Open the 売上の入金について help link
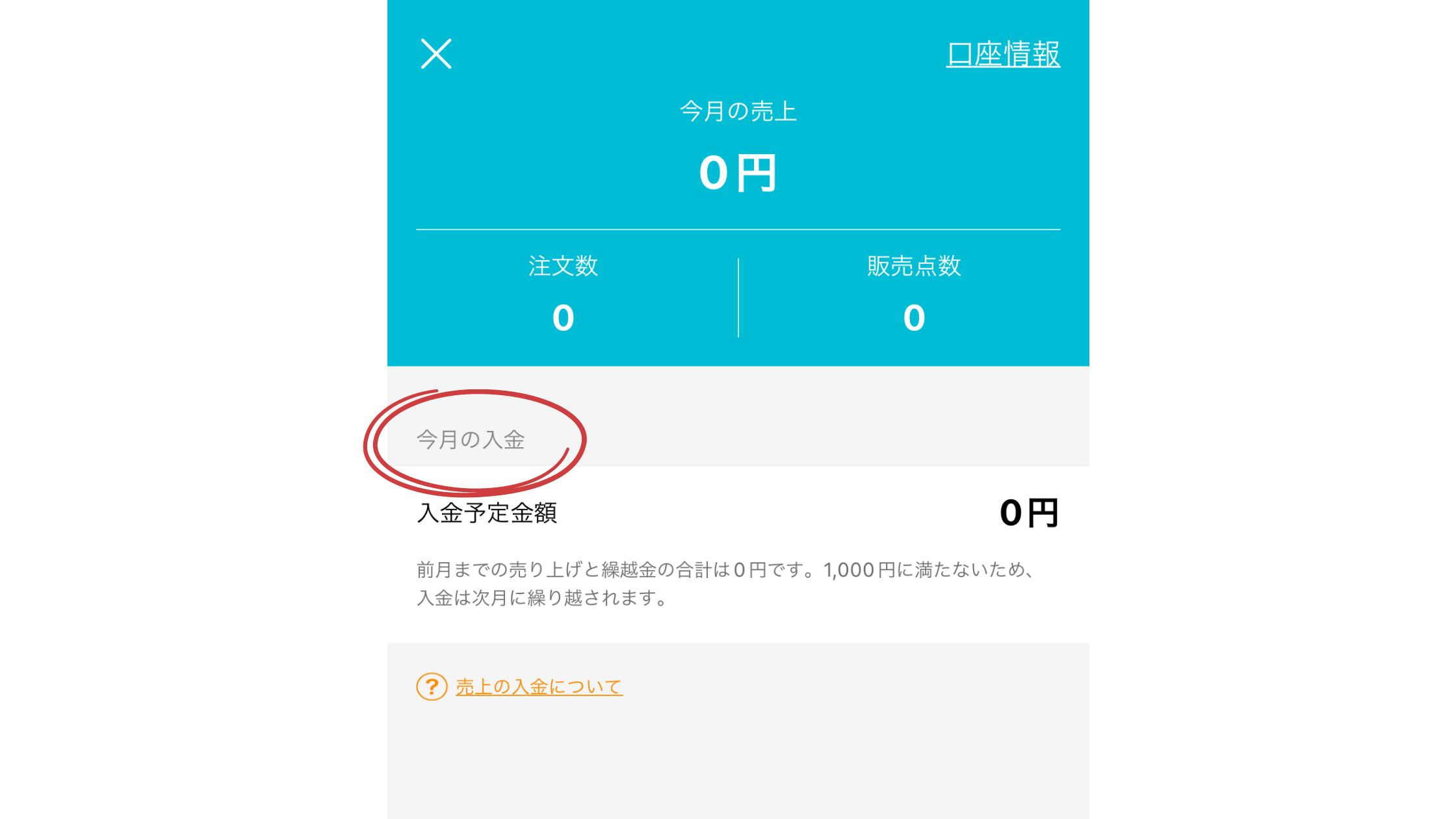Screen dimensions: 1456x819 [538, 686]
